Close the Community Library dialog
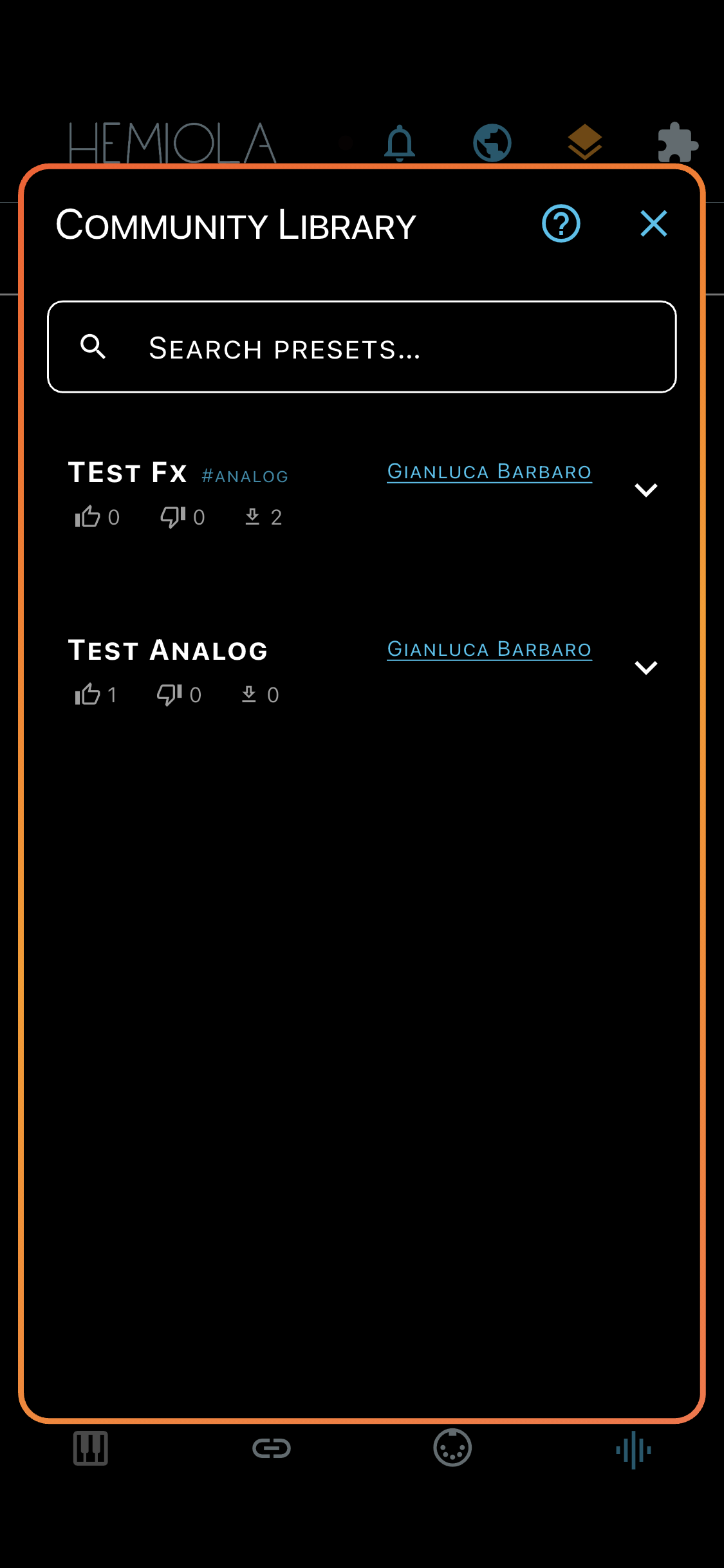The width and height of the screenshot is (724, 1568). (653, 224)
